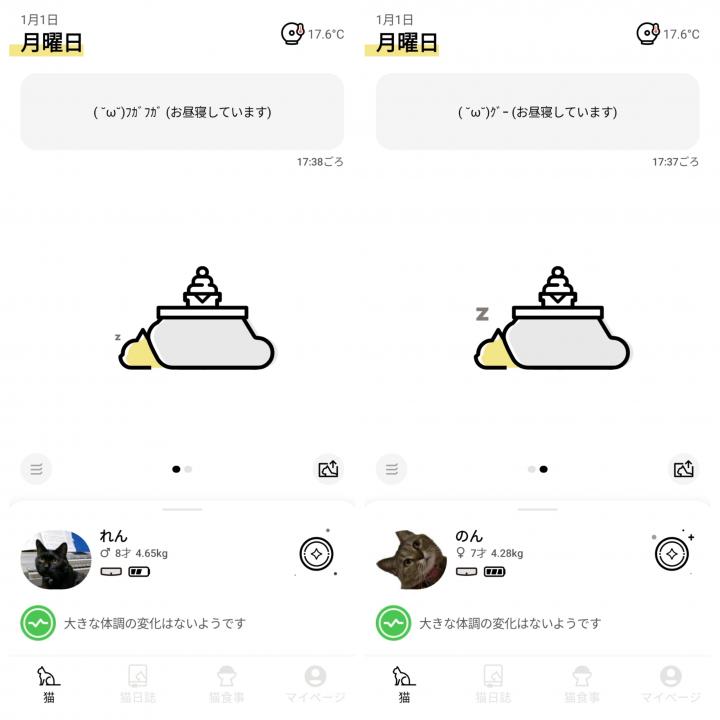Open れん's health condition status row
Viewport: 720px width, 720px height.
180,623
